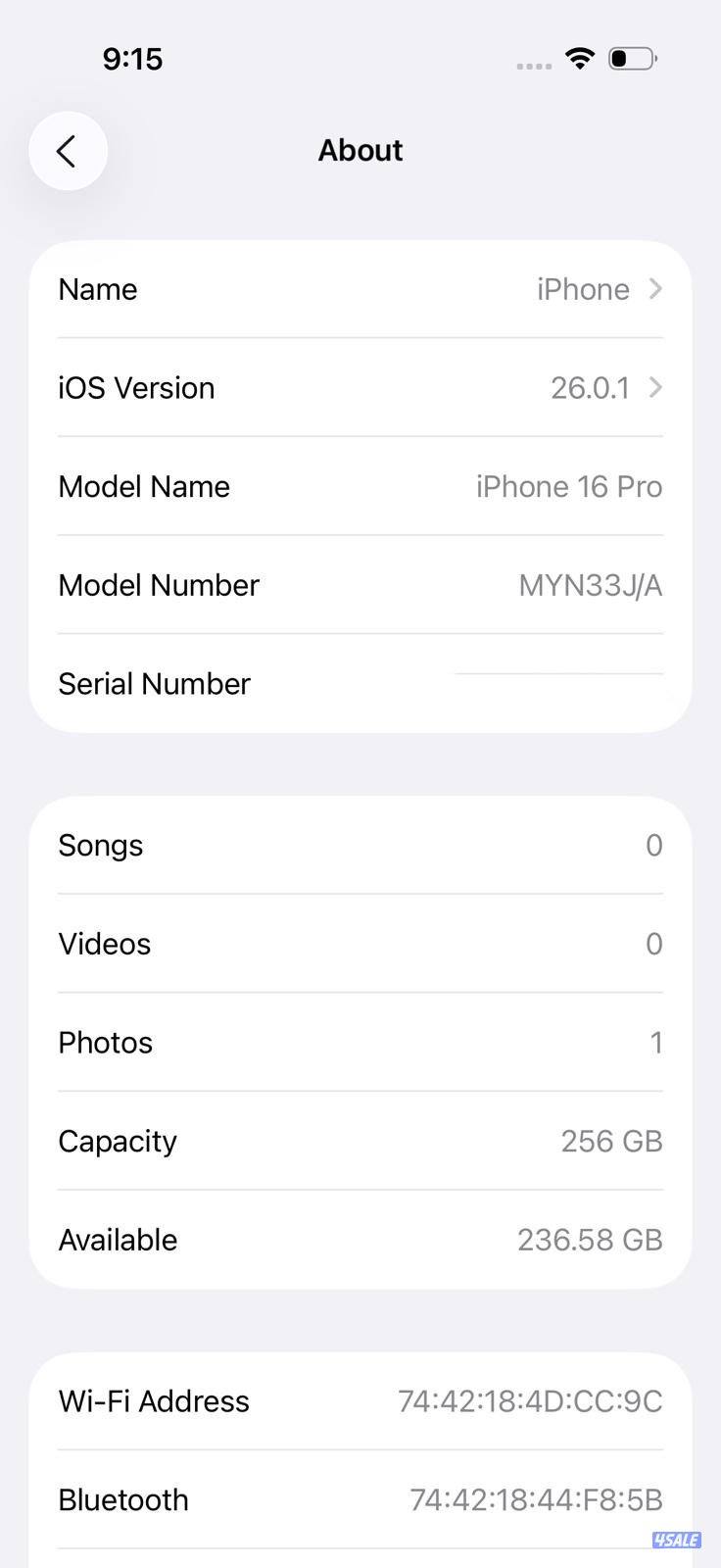Select the Available 236.58 GB row
Image resolution: width=721 pixels, height=1568 pixels.
[x=360, y=1239]
